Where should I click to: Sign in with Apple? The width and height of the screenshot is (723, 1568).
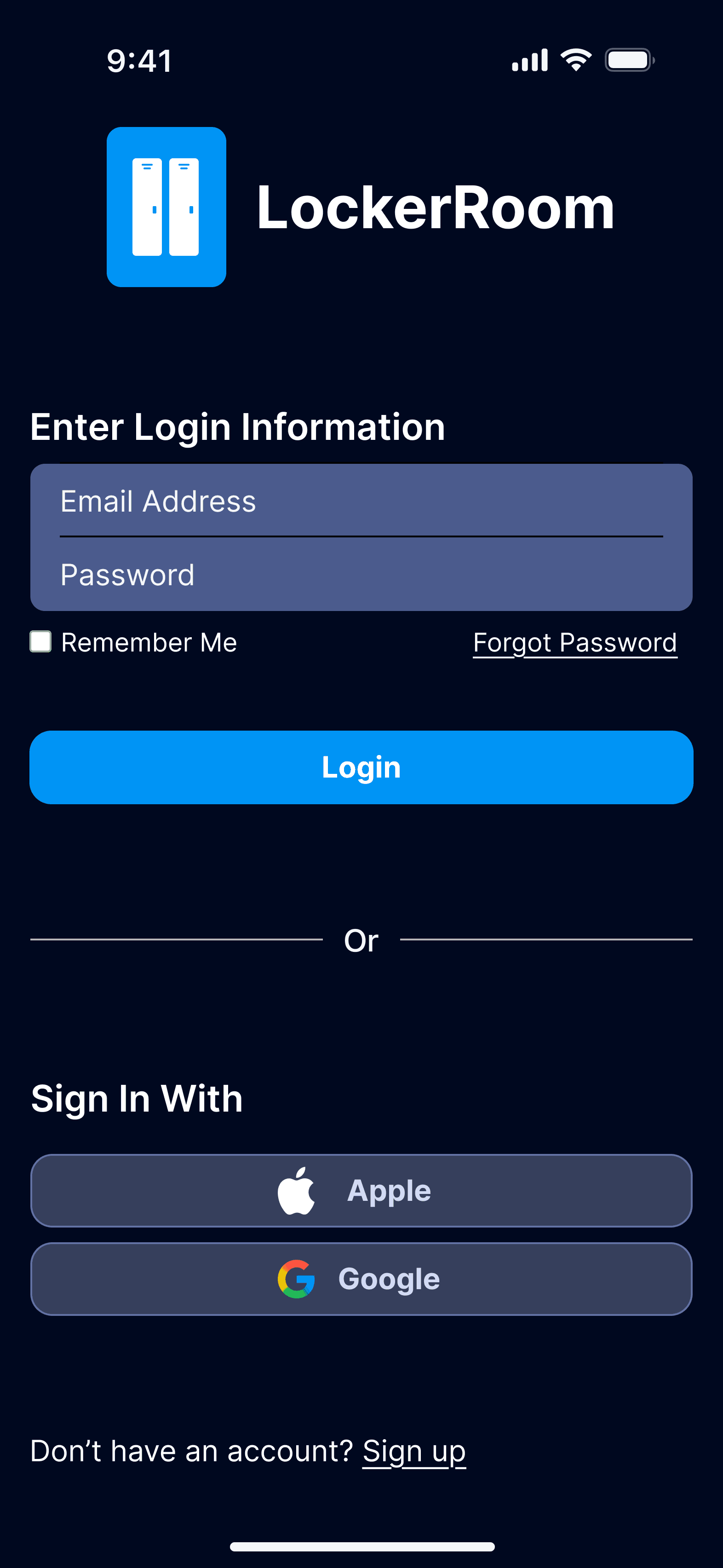(361, 1190)
